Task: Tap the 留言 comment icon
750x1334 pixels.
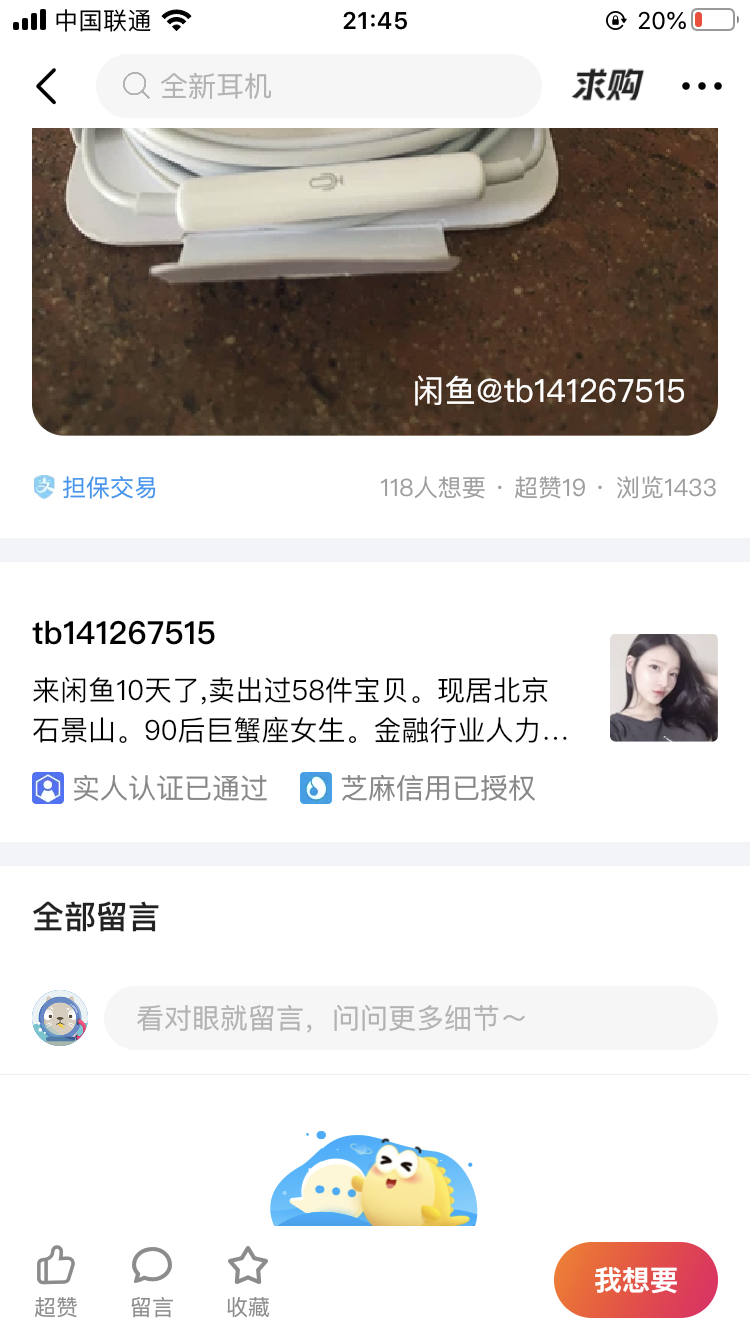Action: 152,1281
